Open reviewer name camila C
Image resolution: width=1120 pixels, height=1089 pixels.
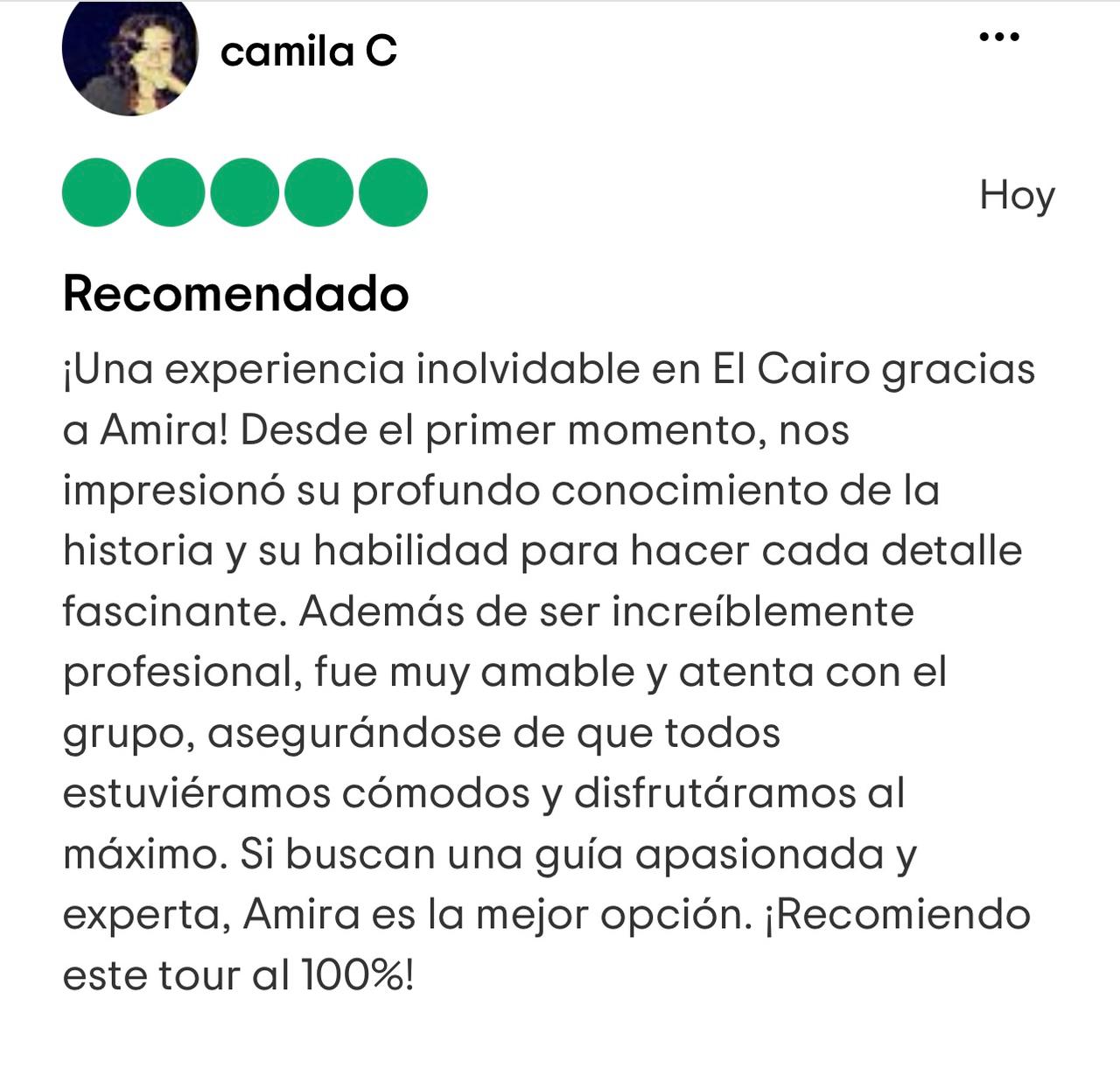(x=308, y=52)
